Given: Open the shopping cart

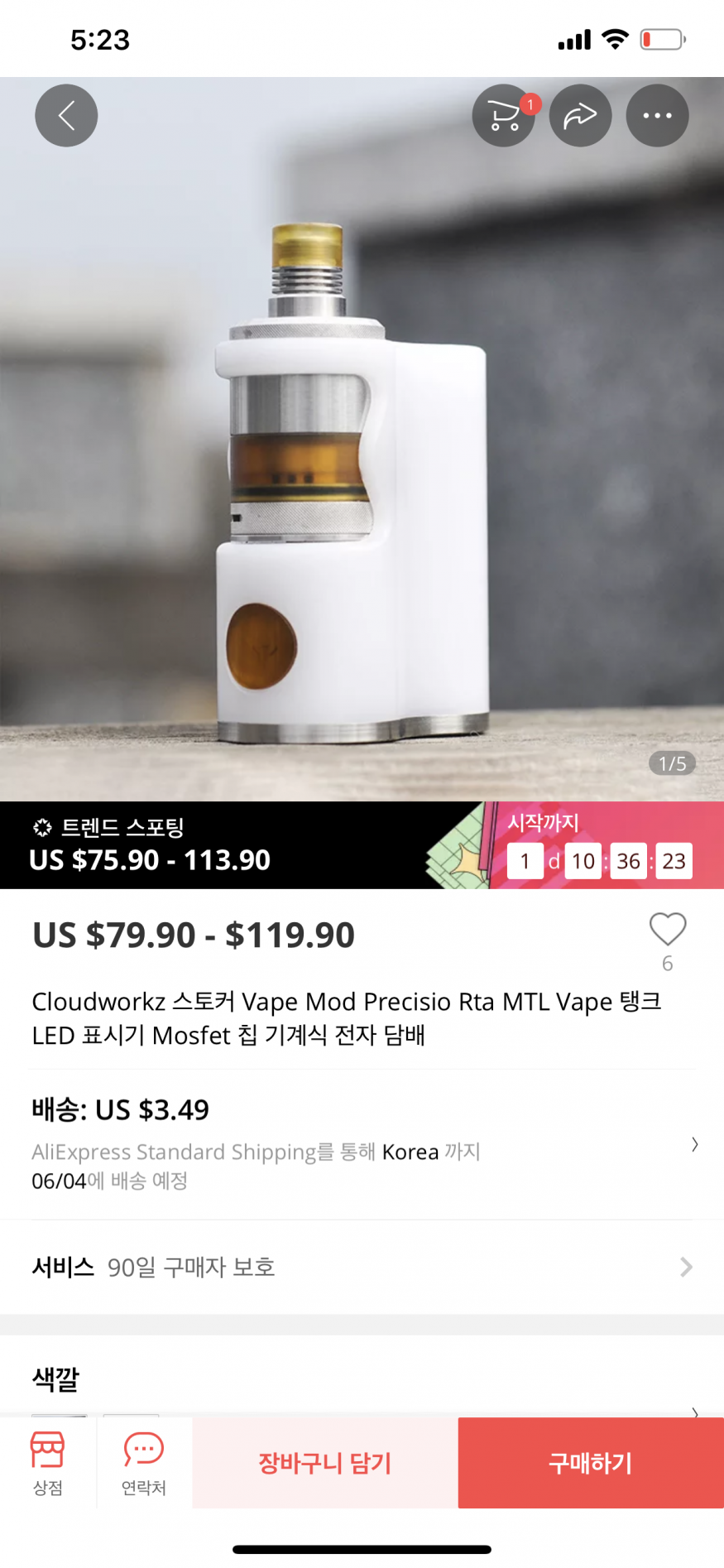Looking at the screenshot, I should 503,116.
